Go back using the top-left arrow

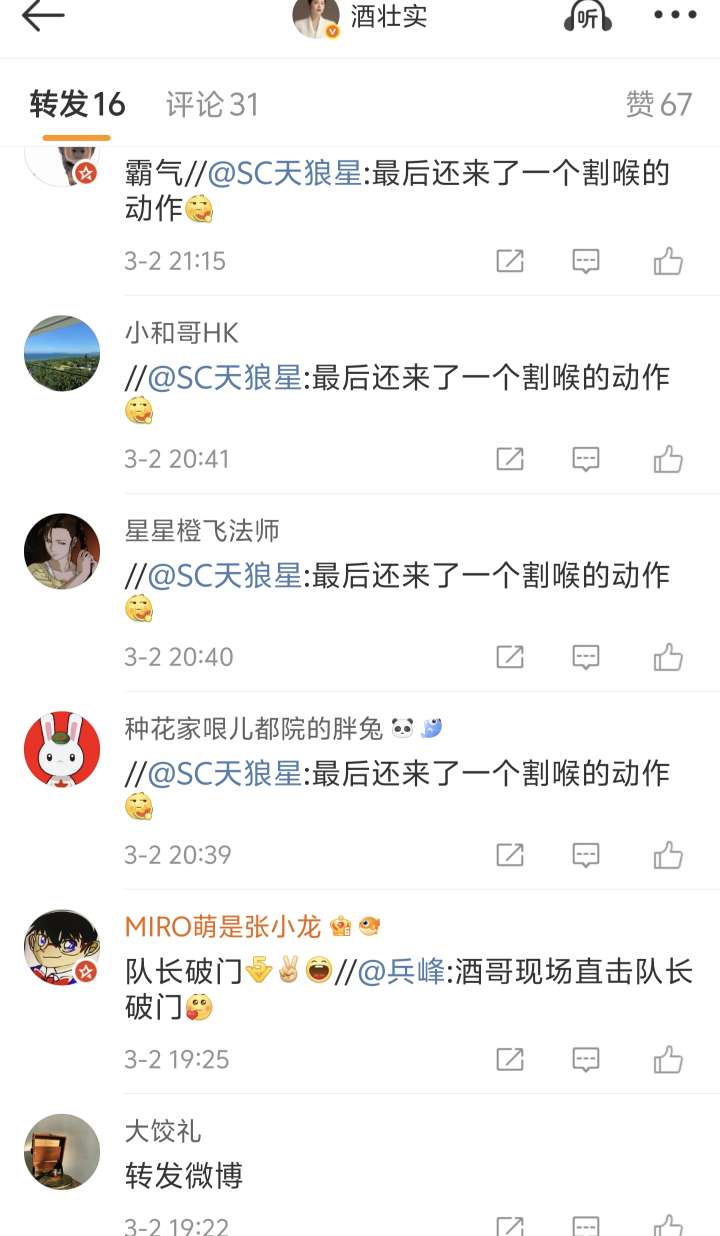point(42,16)
